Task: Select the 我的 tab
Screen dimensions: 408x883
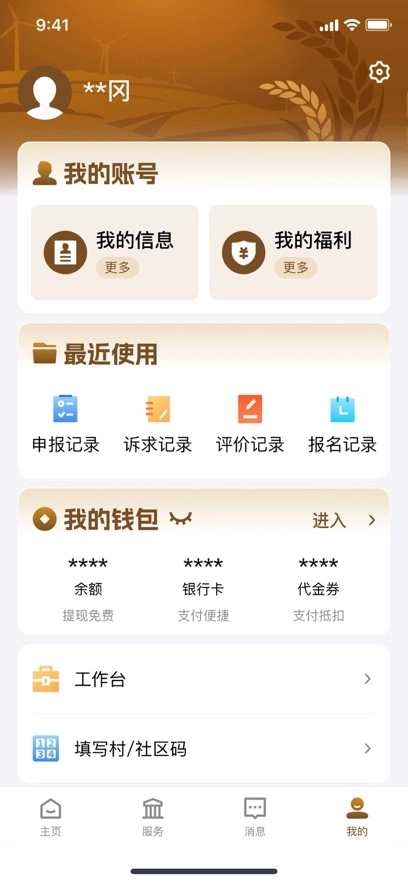Action: [x=357, y=817]
